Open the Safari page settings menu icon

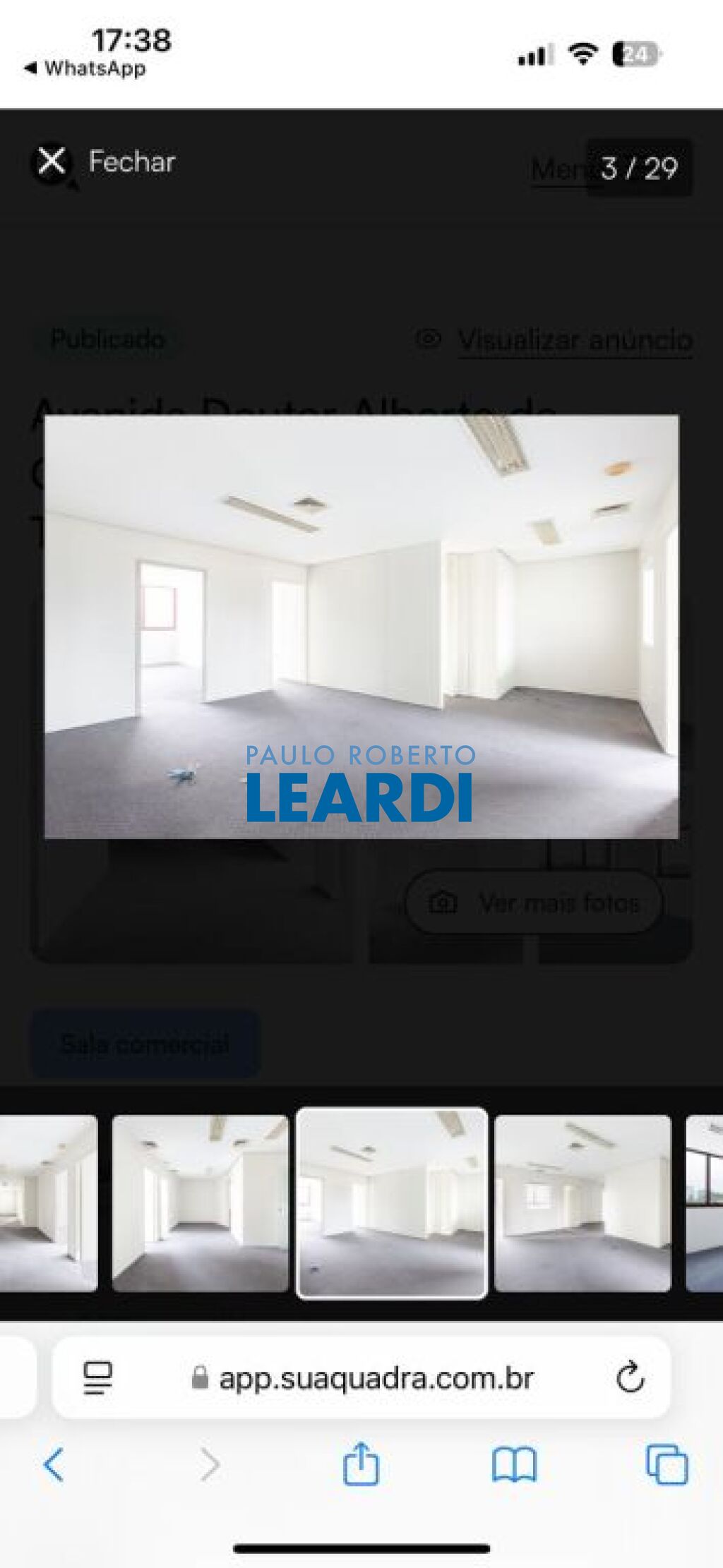[97, 1377]
